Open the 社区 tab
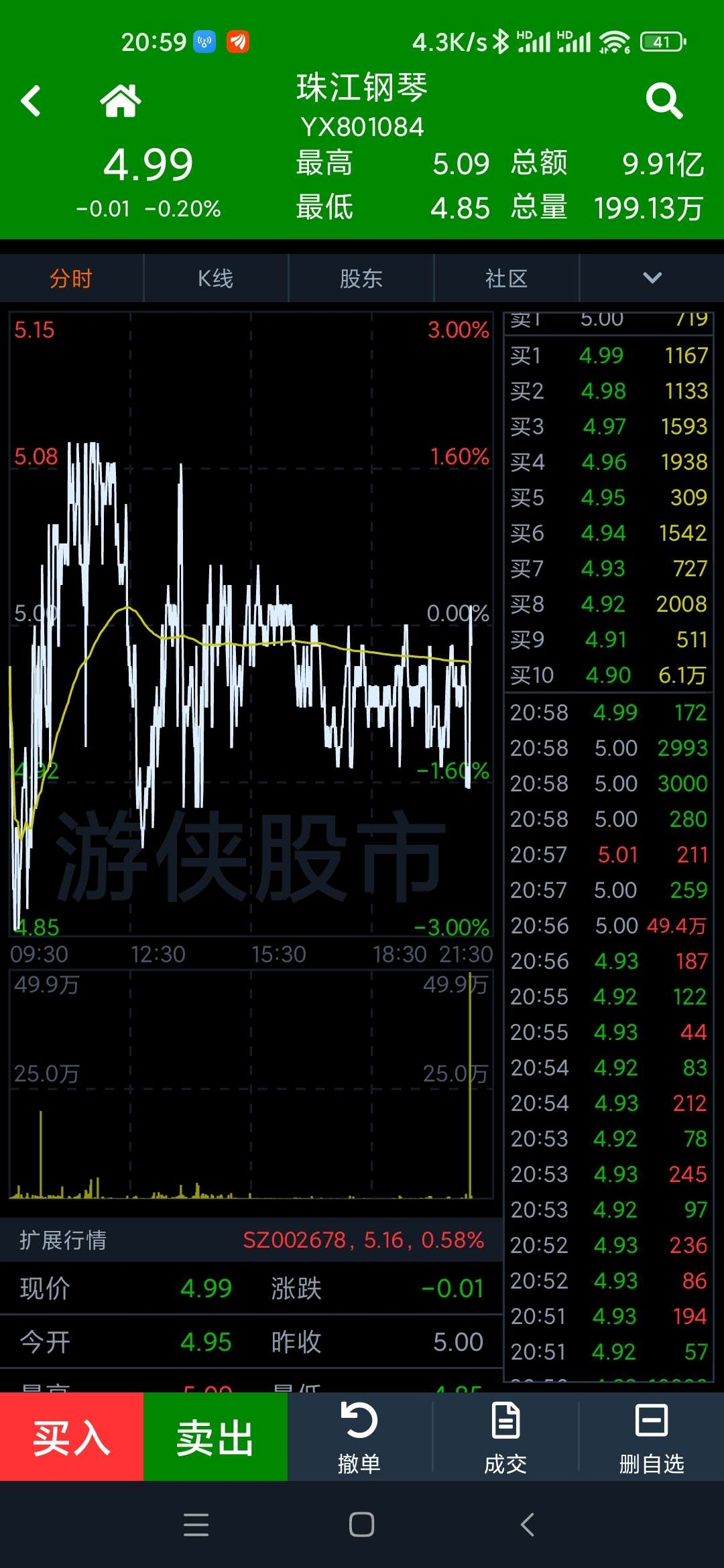 [507, 278]
